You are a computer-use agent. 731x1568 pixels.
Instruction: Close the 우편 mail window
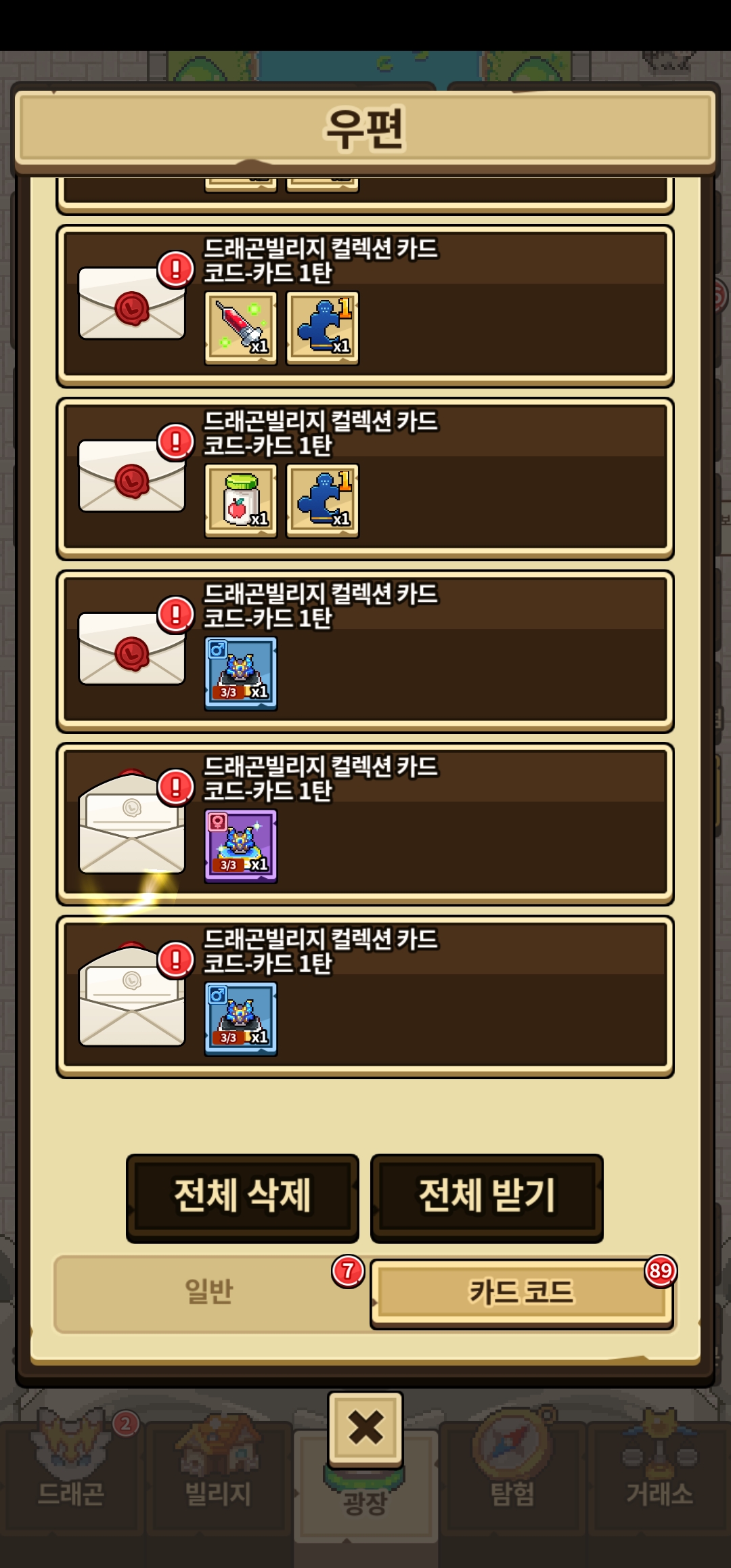coord(365,1427)
